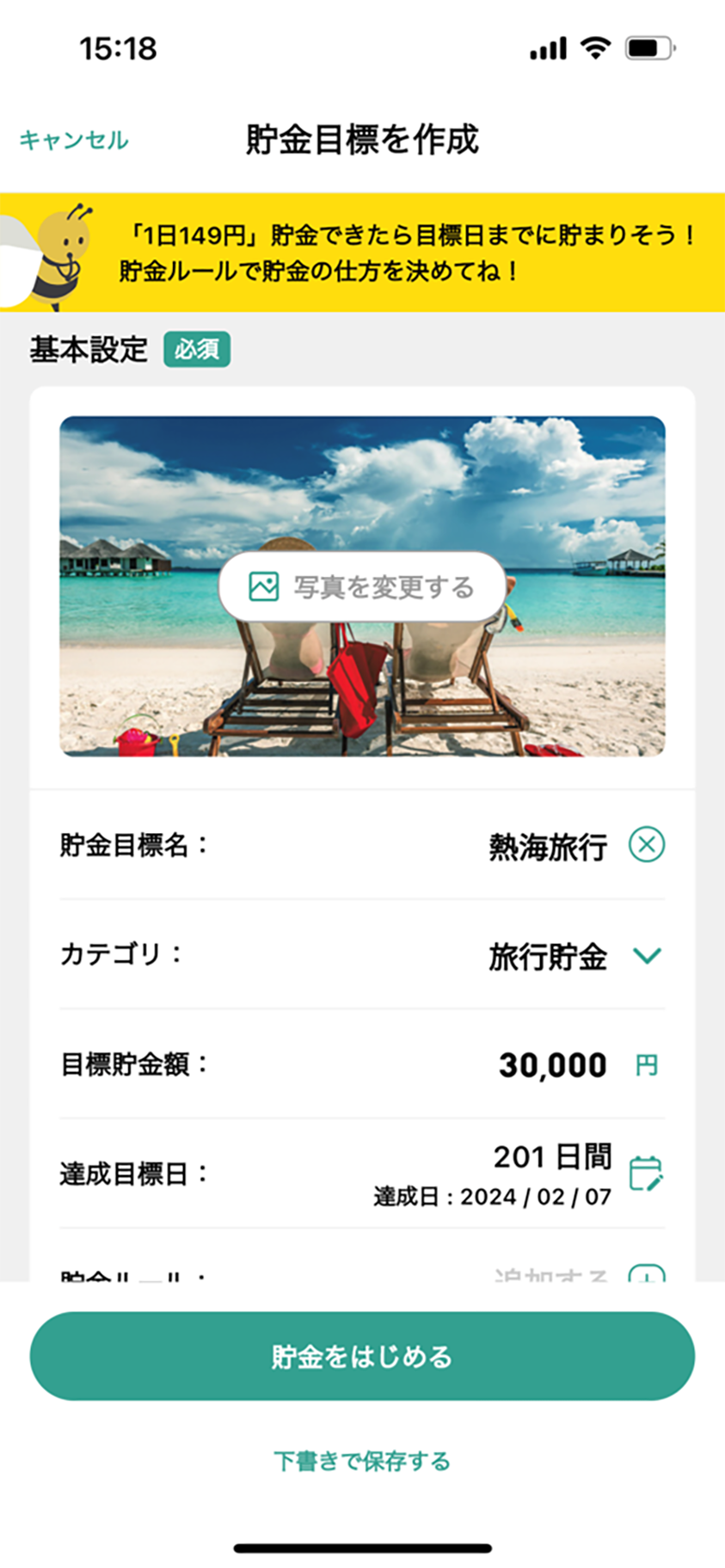725x1568 pixels.
Task: Tap キャンセル to cancel goal creation
Action: tap(74, 140)
